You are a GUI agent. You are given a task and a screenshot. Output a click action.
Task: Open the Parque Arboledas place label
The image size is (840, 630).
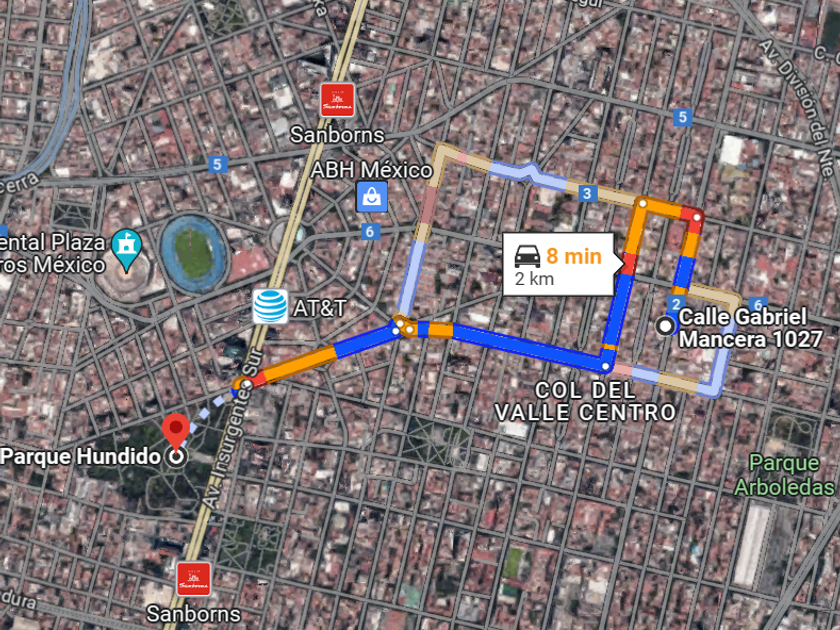[x=784, y=475]
